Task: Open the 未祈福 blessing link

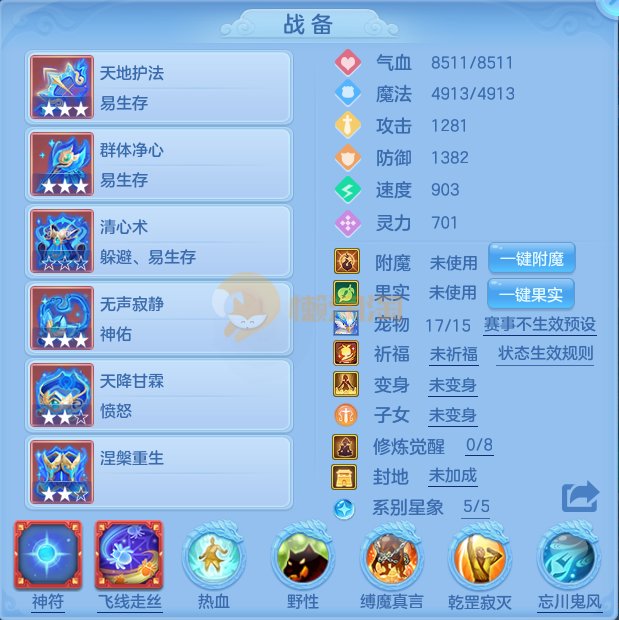Action: click(453, 355)
